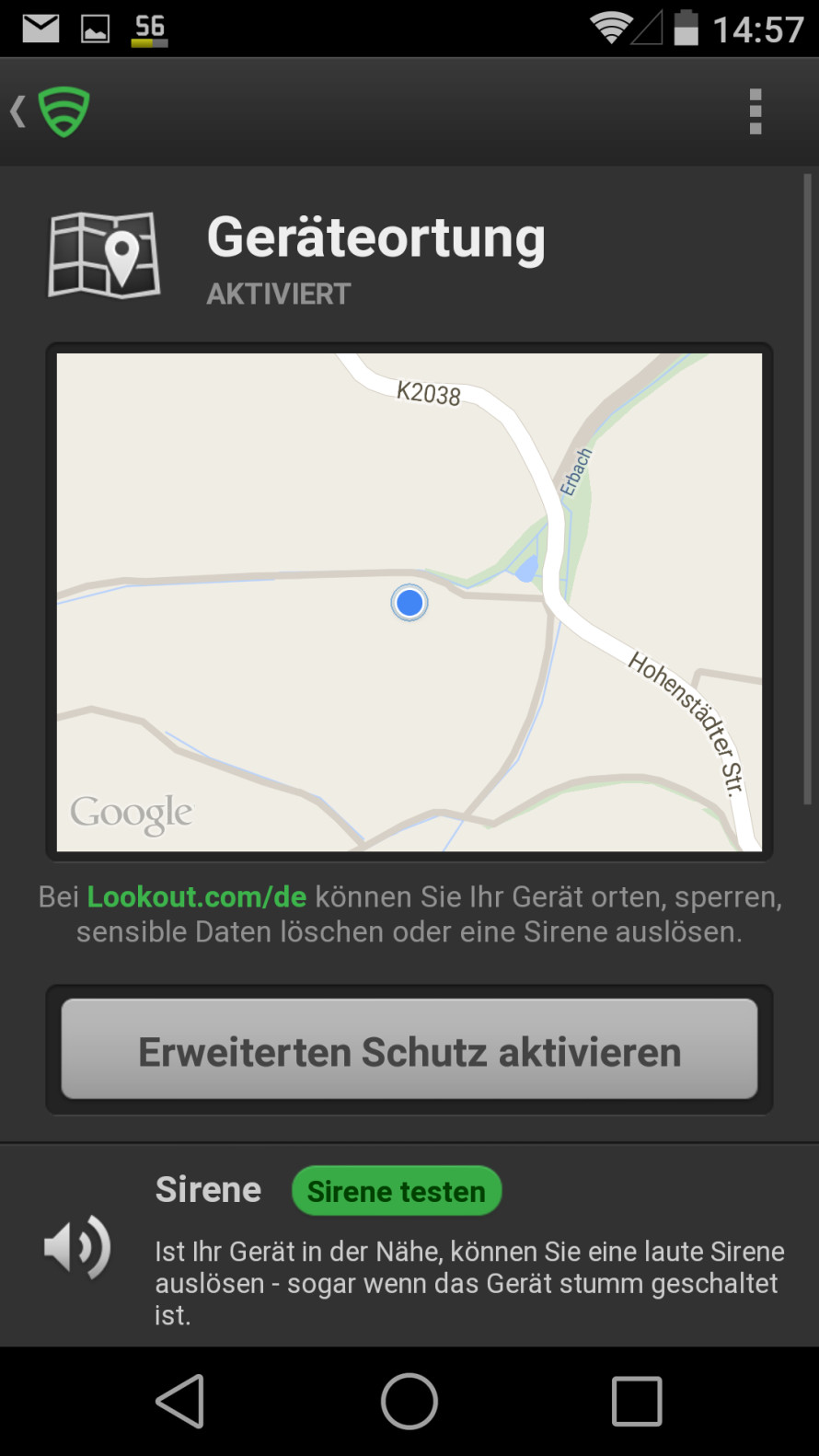Tap Sirene testen button
This screenshot has width=819, height=1456.
coord(396,1191)
